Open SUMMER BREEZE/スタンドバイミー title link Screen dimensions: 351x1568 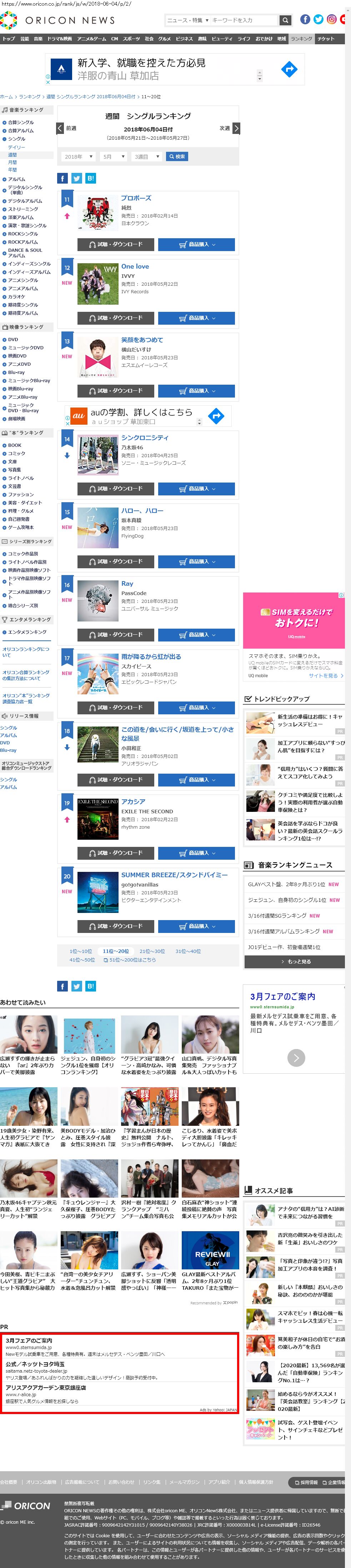pyautogui.click(x=174, y=875)
